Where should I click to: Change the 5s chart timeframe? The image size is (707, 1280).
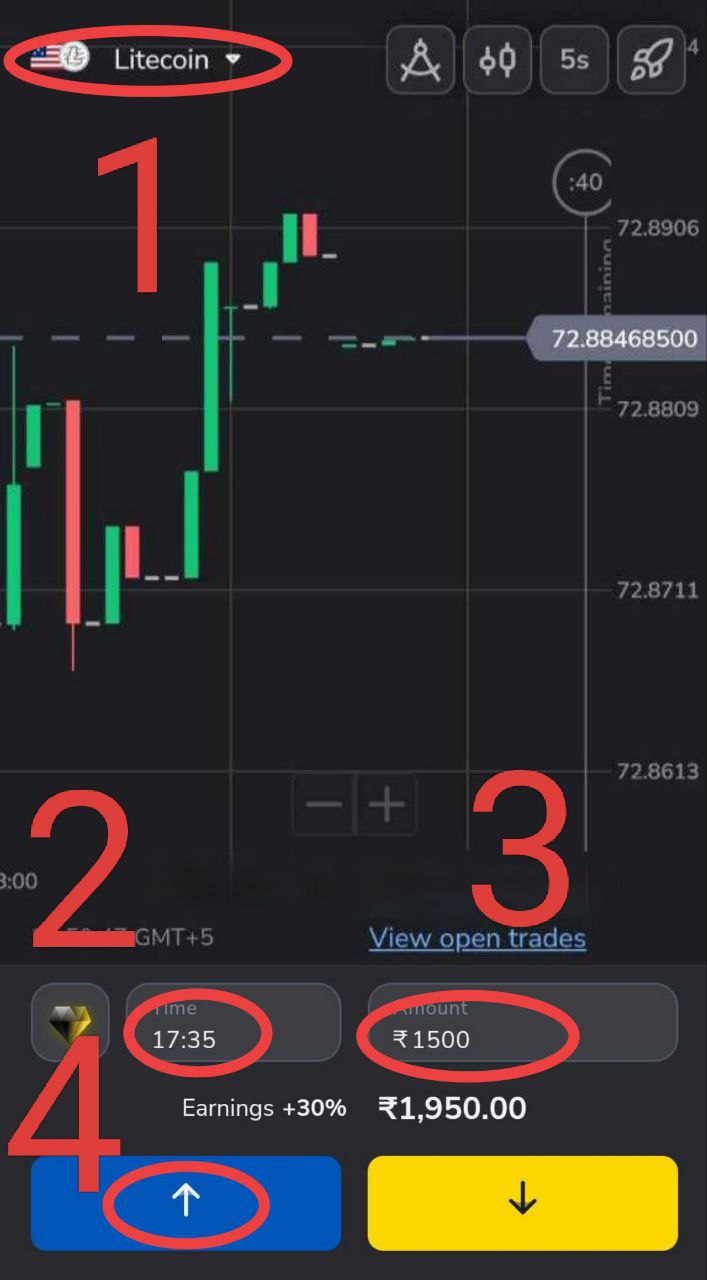(x=574, y=60)
